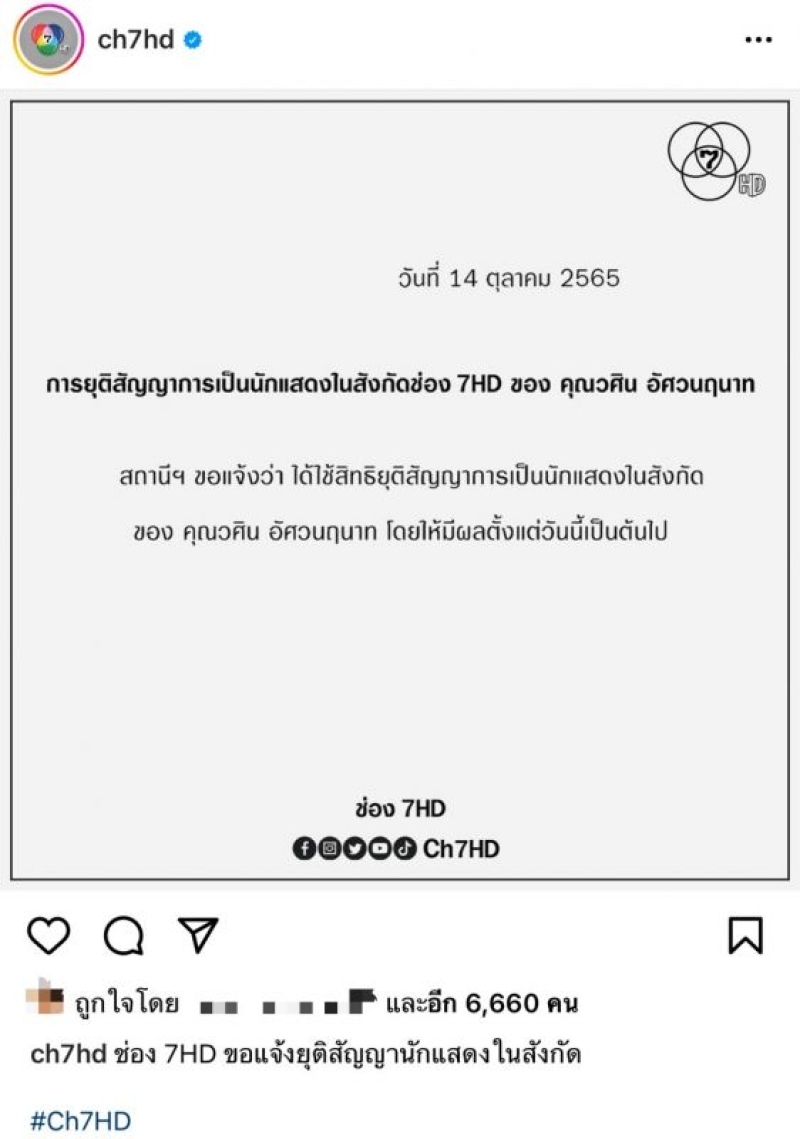800x1139 pixels.
Task: Save the post with the bookmark icon
Action: coord(745,936)
